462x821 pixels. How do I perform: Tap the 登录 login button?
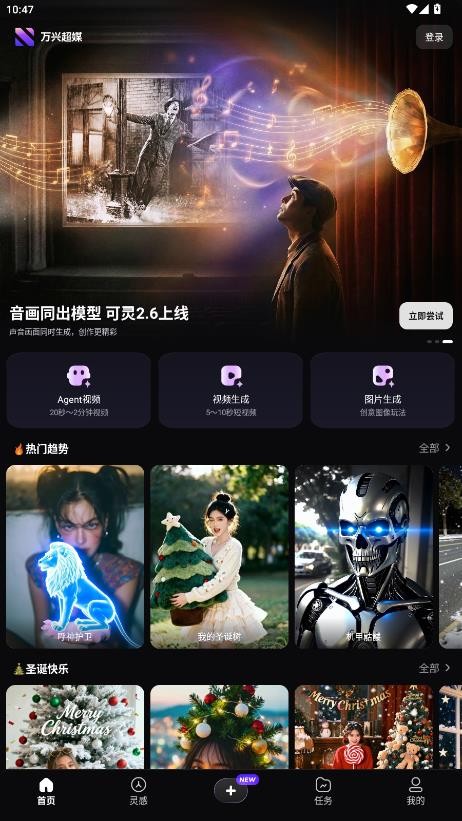[x=434, y=37]
